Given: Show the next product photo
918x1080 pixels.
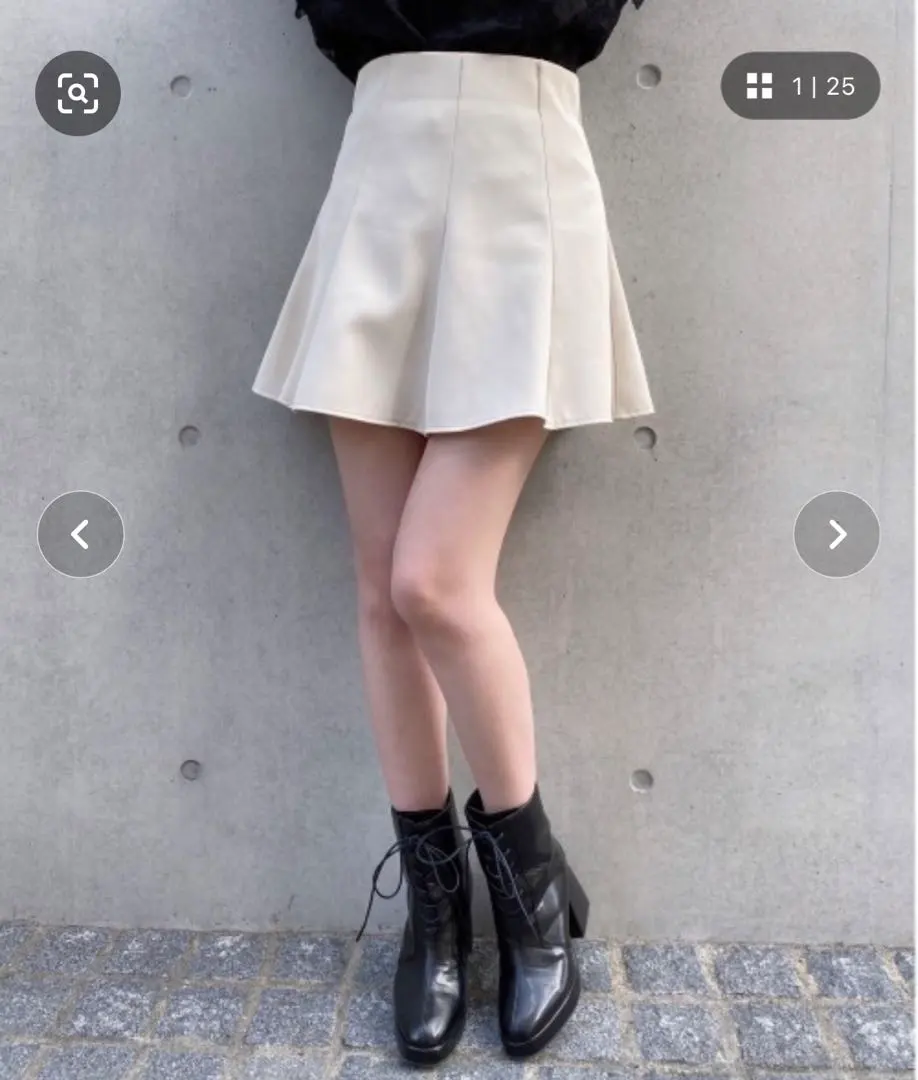Looking at the screenshot, I should pos(836,534).
